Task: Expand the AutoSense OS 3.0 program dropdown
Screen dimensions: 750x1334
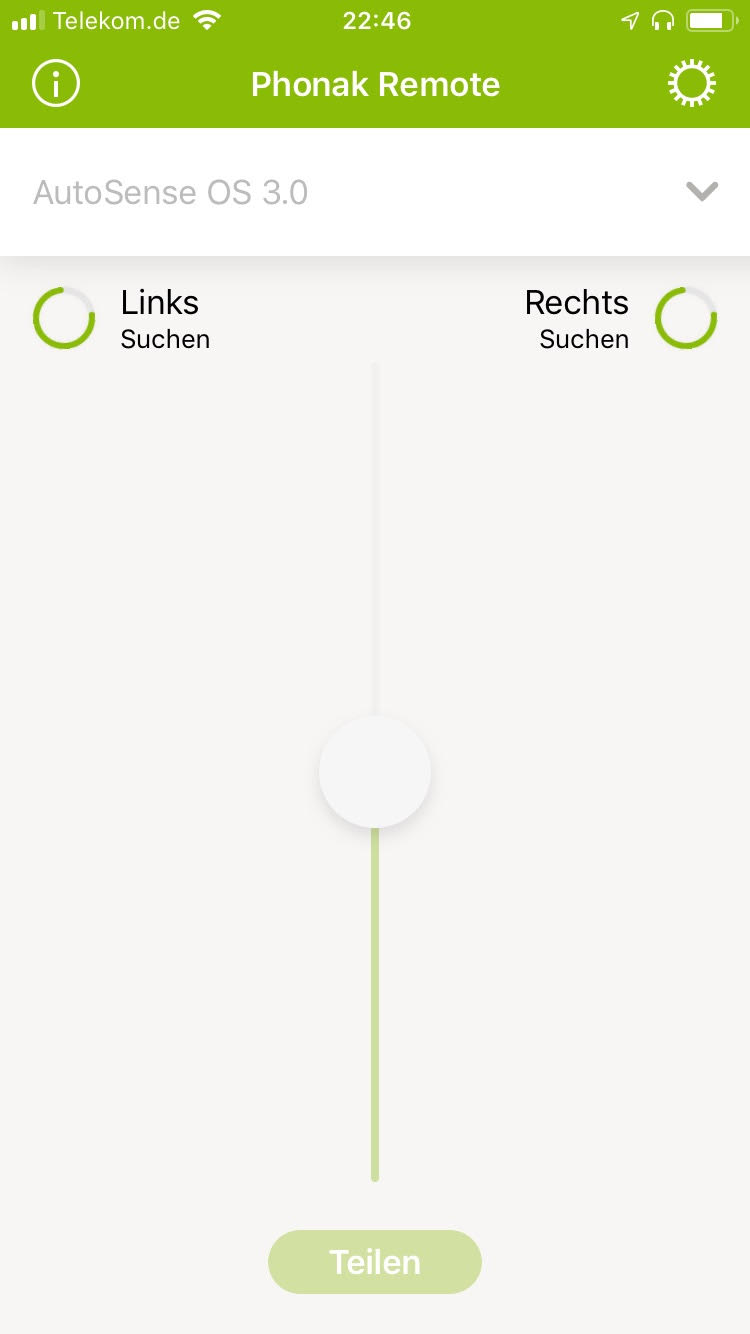Action: click(702, 191)
